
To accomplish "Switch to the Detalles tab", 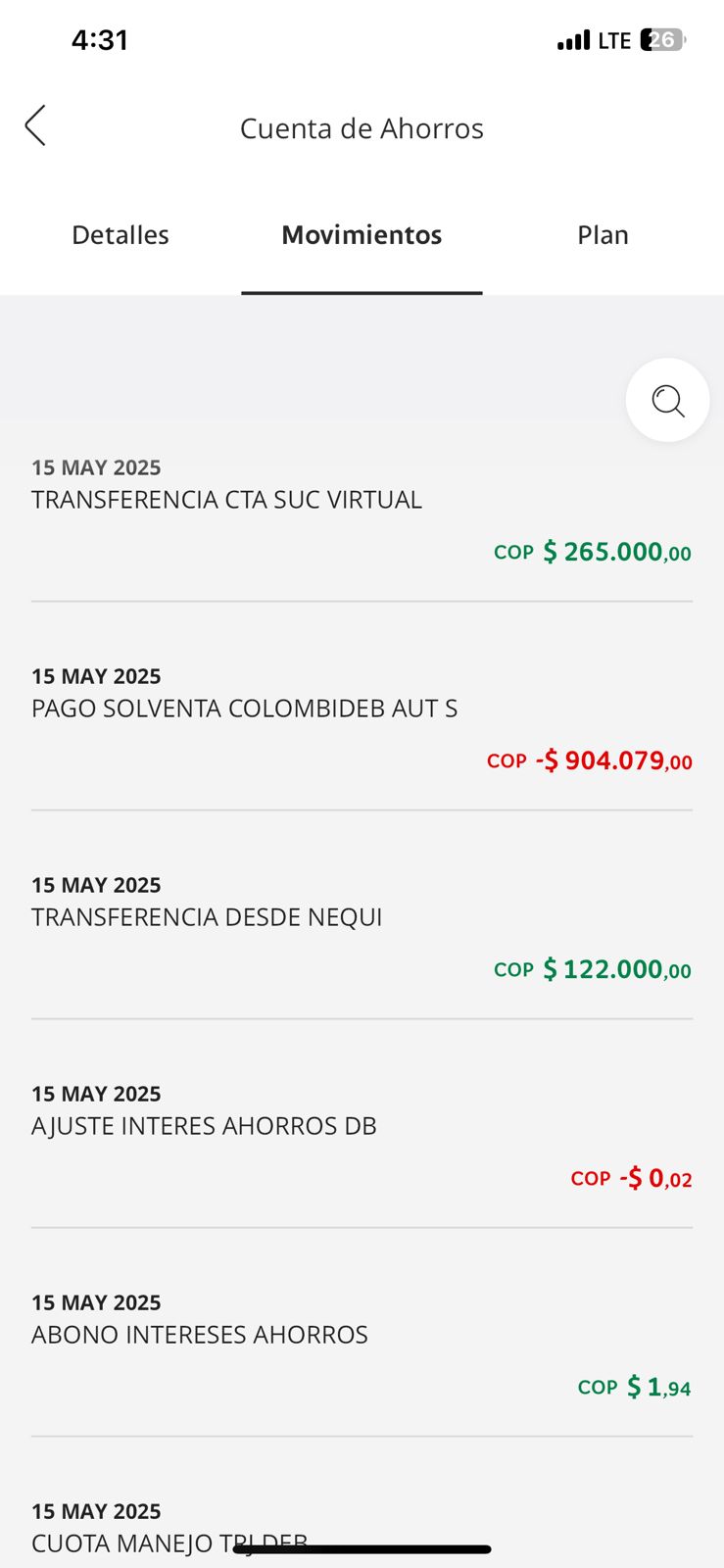I will [121, 235].
